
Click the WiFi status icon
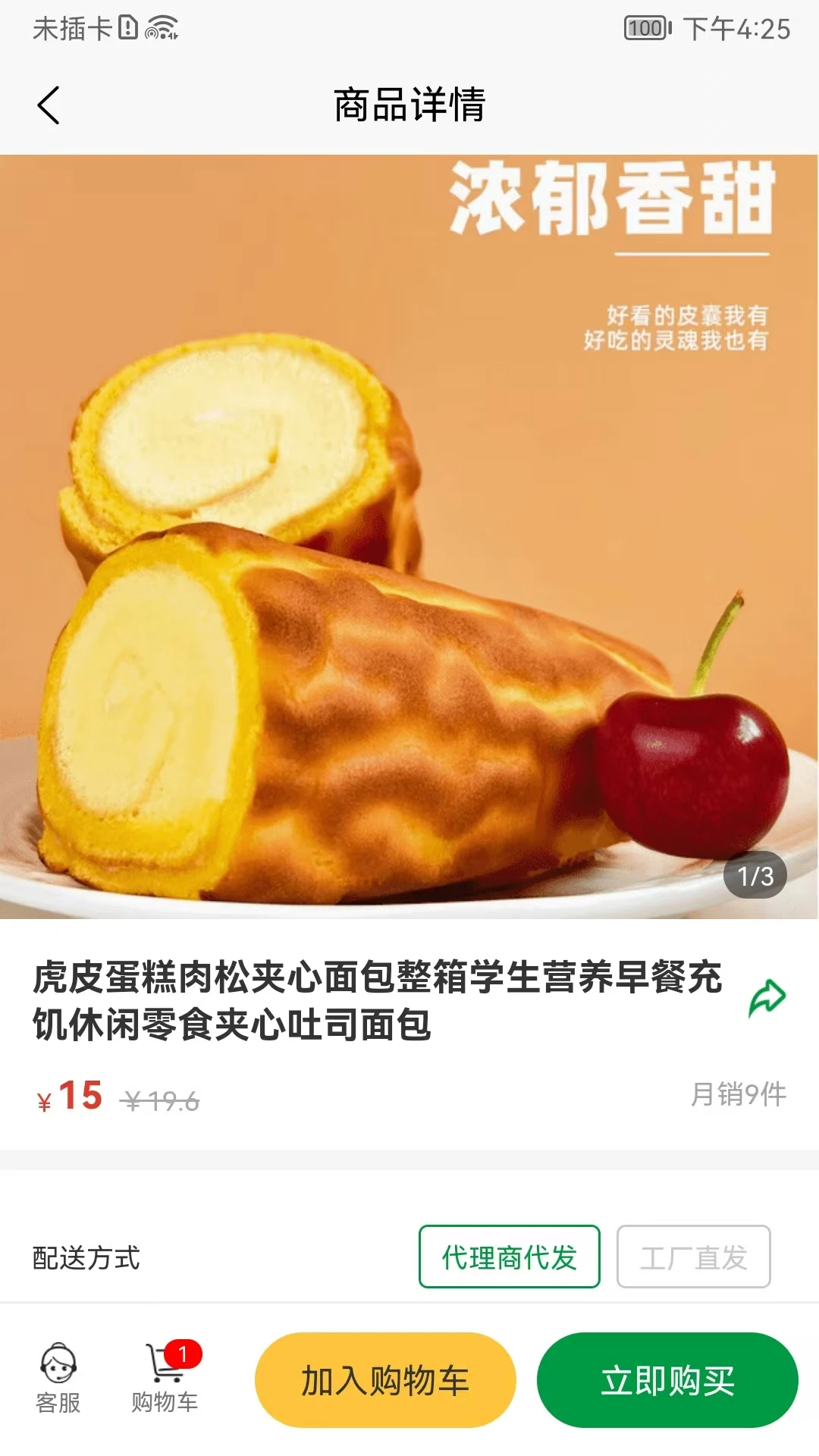[x=161, y=30]
